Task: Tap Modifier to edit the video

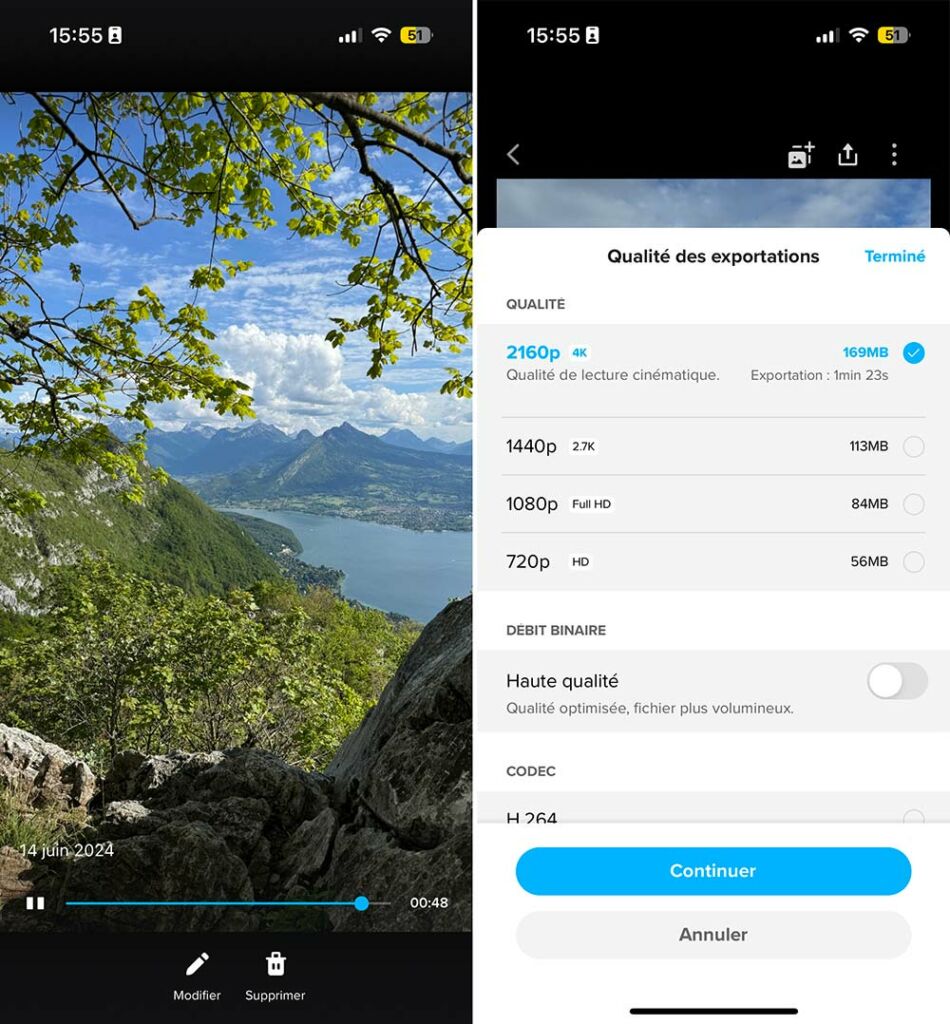Action: click(x=197, y=975)
